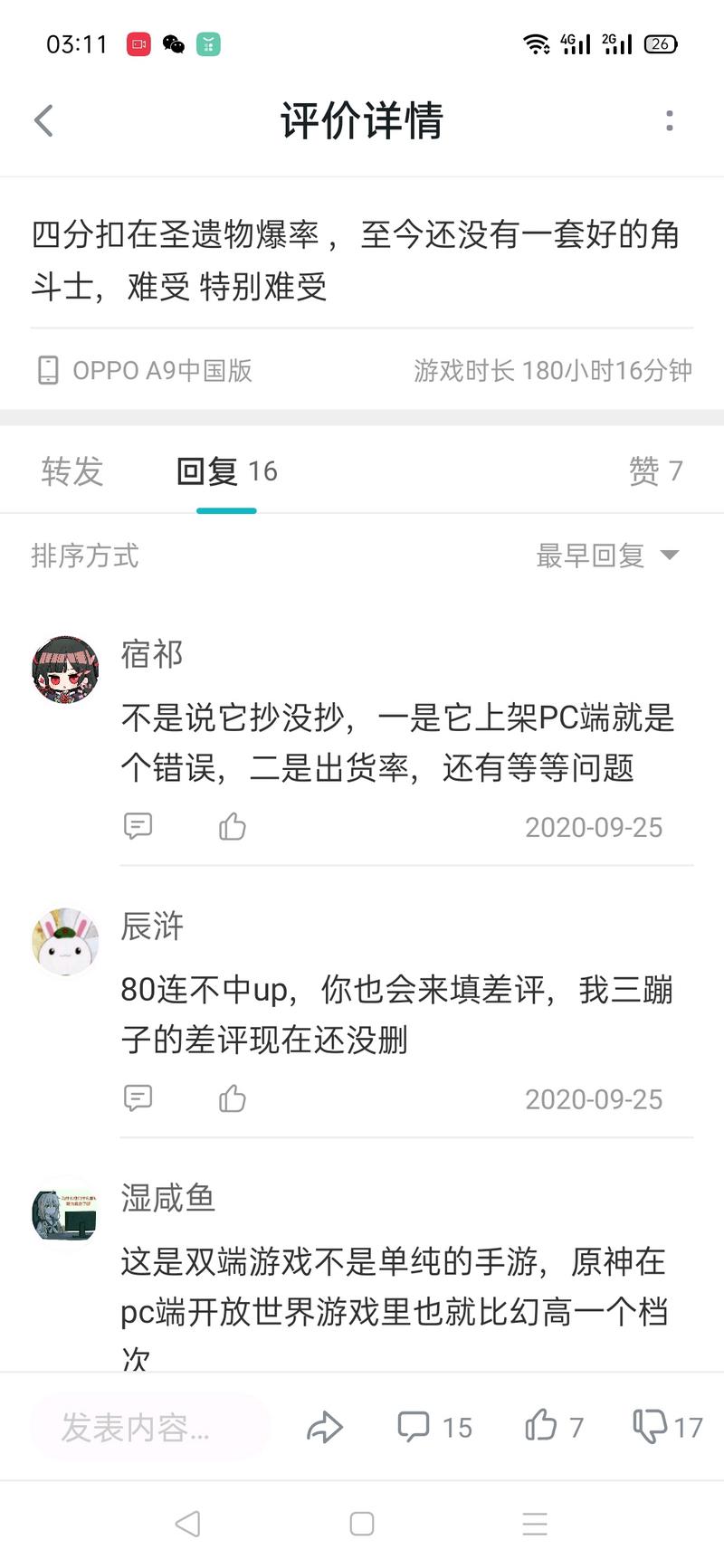Switch to the 赞 7 tab
The width and height of the screenshot is (724, 1568).
click(655, 471)
